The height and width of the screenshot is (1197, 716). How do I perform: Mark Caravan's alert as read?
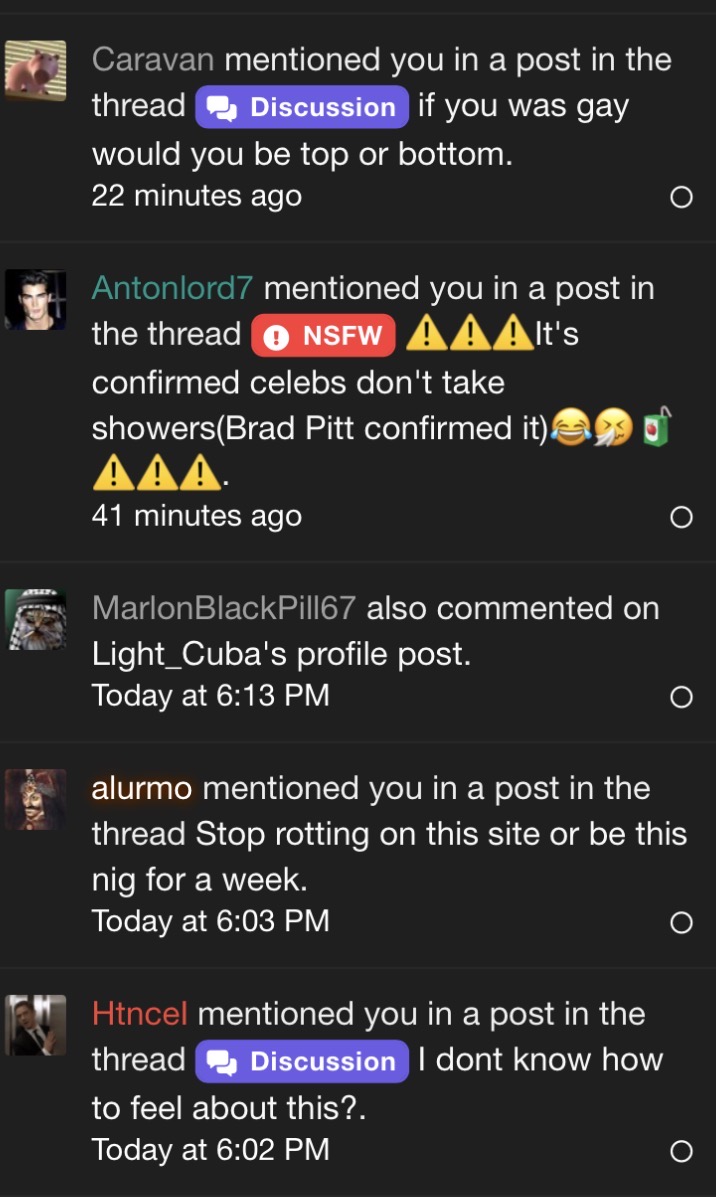[x=681, y=197]
